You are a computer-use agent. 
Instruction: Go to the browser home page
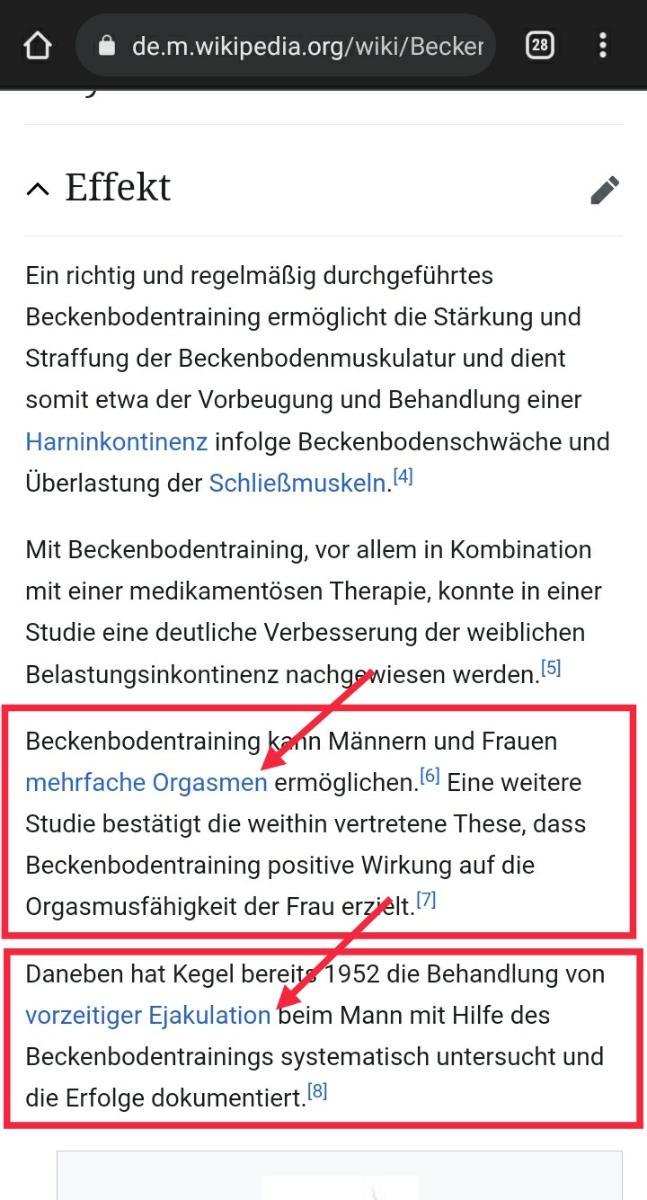coord(37,46)
